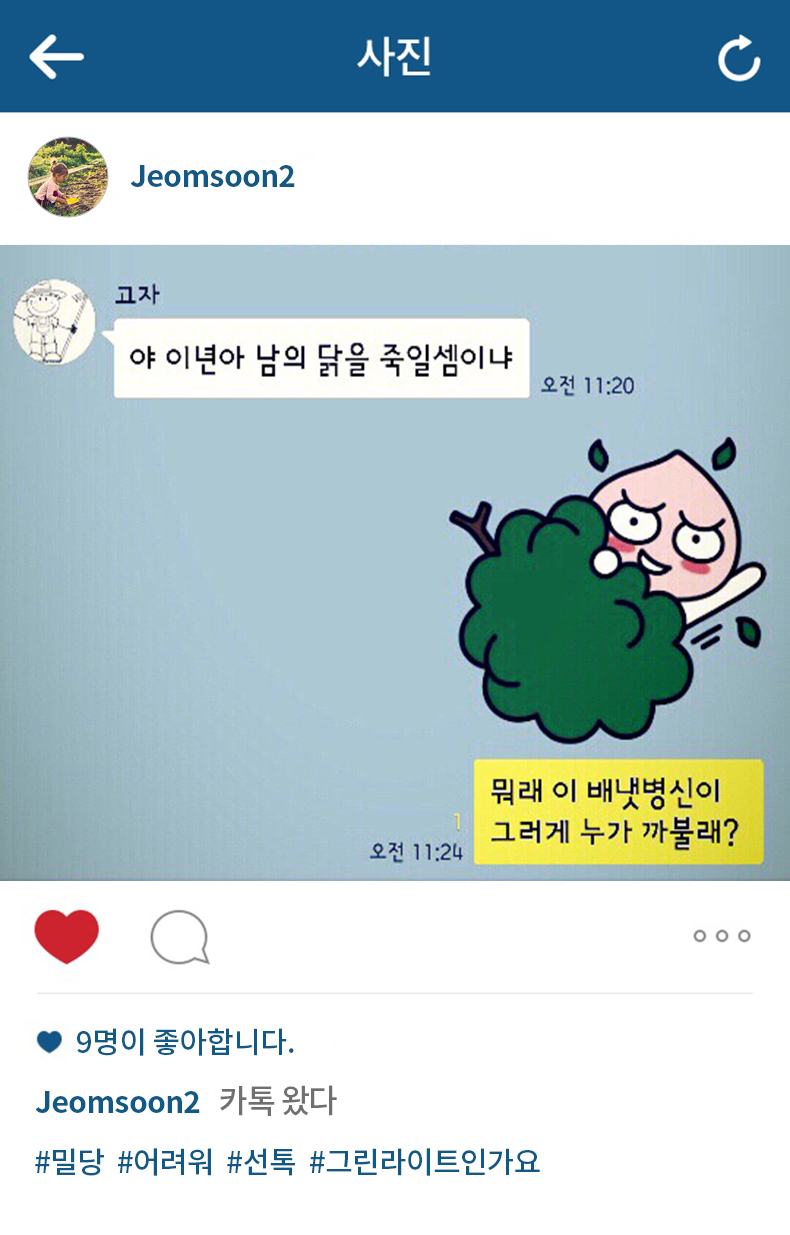
Task: Open the posted KakaoTalk screenshot image
Action: [395, 563]
